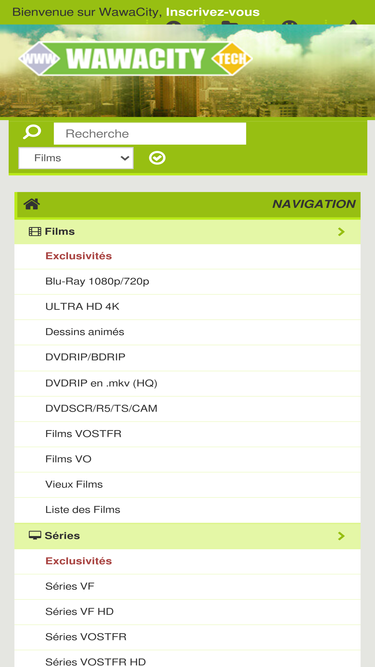
Task: Open Exclusivités under Films
Action: tap(79, 256)
